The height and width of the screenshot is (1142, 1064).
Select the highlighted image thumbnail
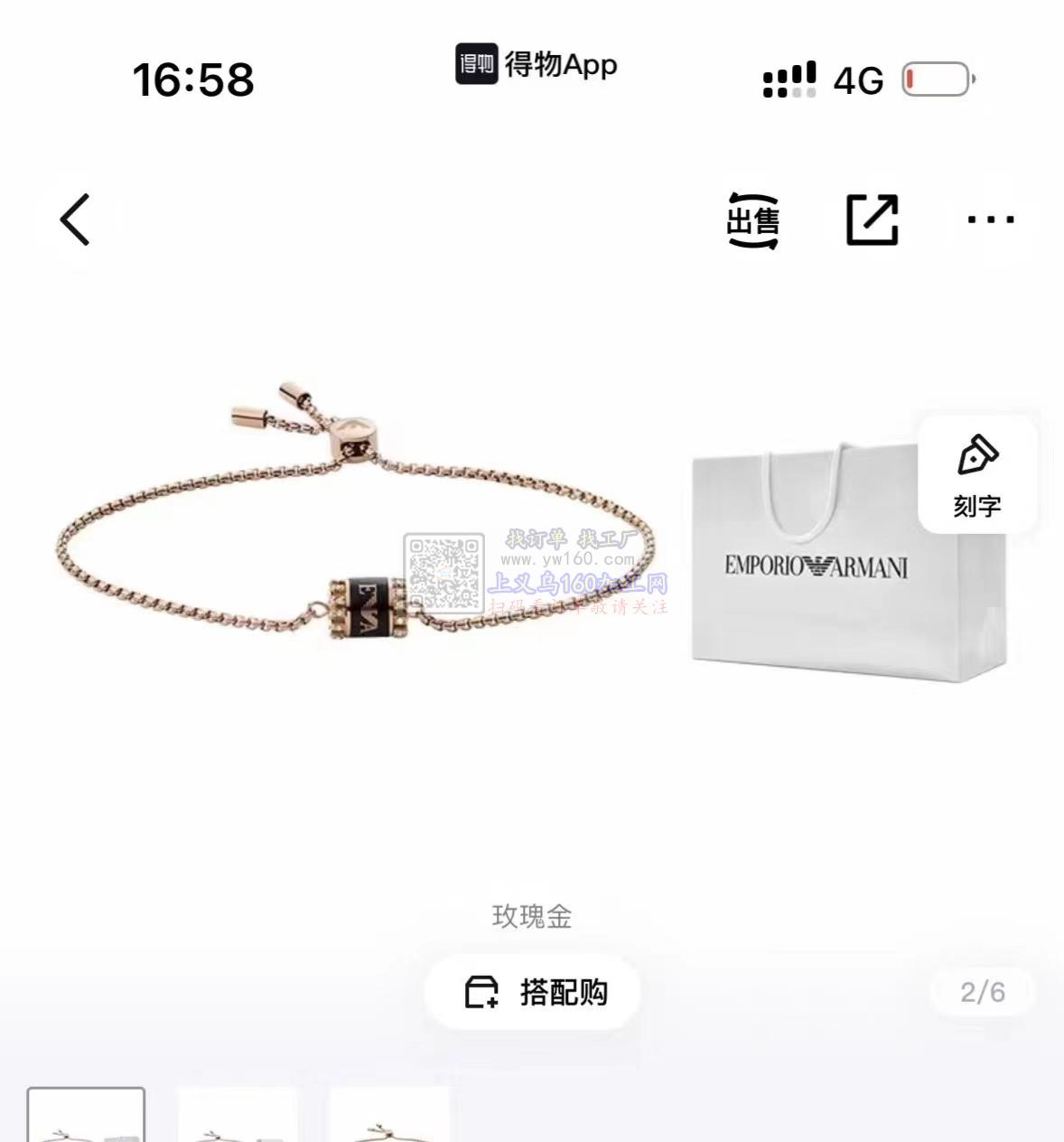(x=87, y=1117)
